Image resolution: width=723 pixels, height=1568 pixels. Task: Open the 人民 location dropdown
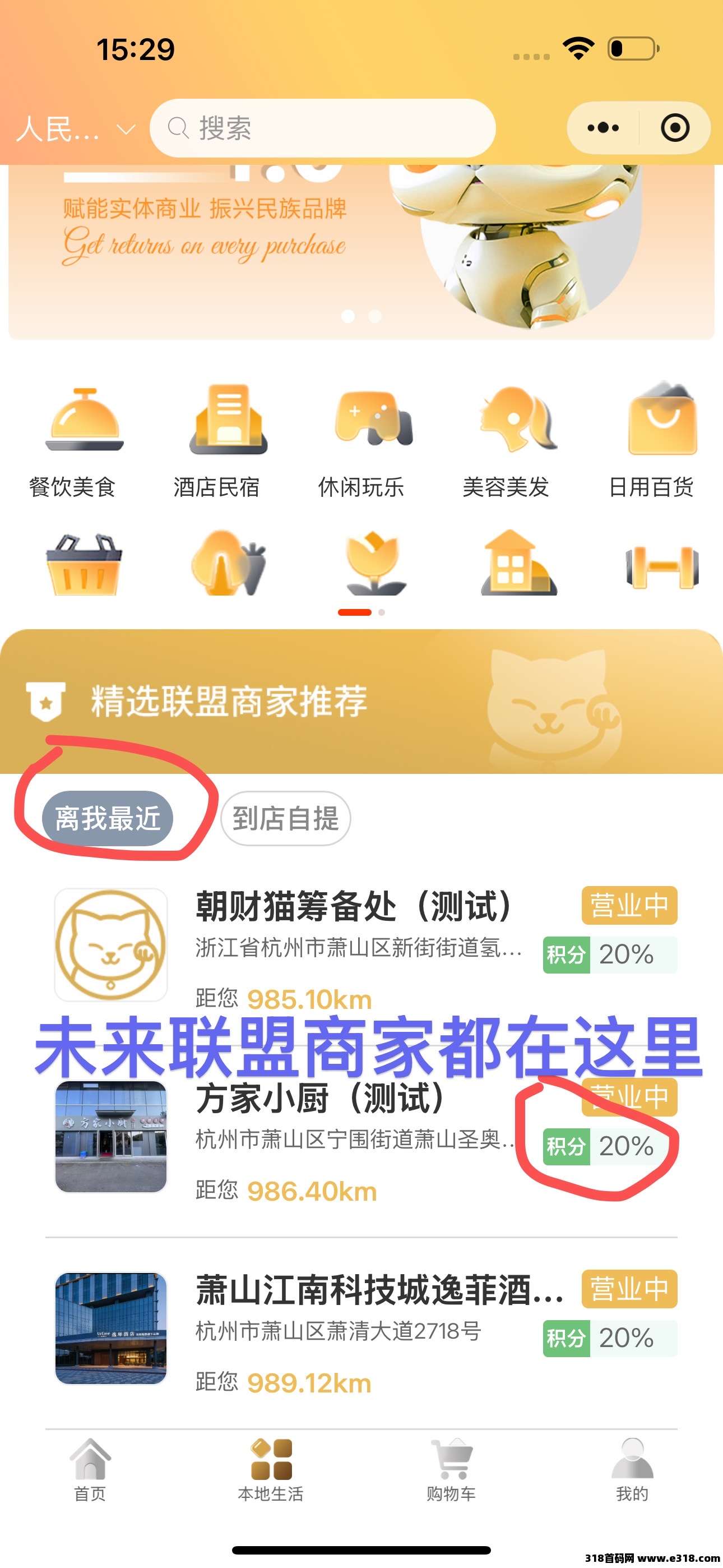point(74,129)
